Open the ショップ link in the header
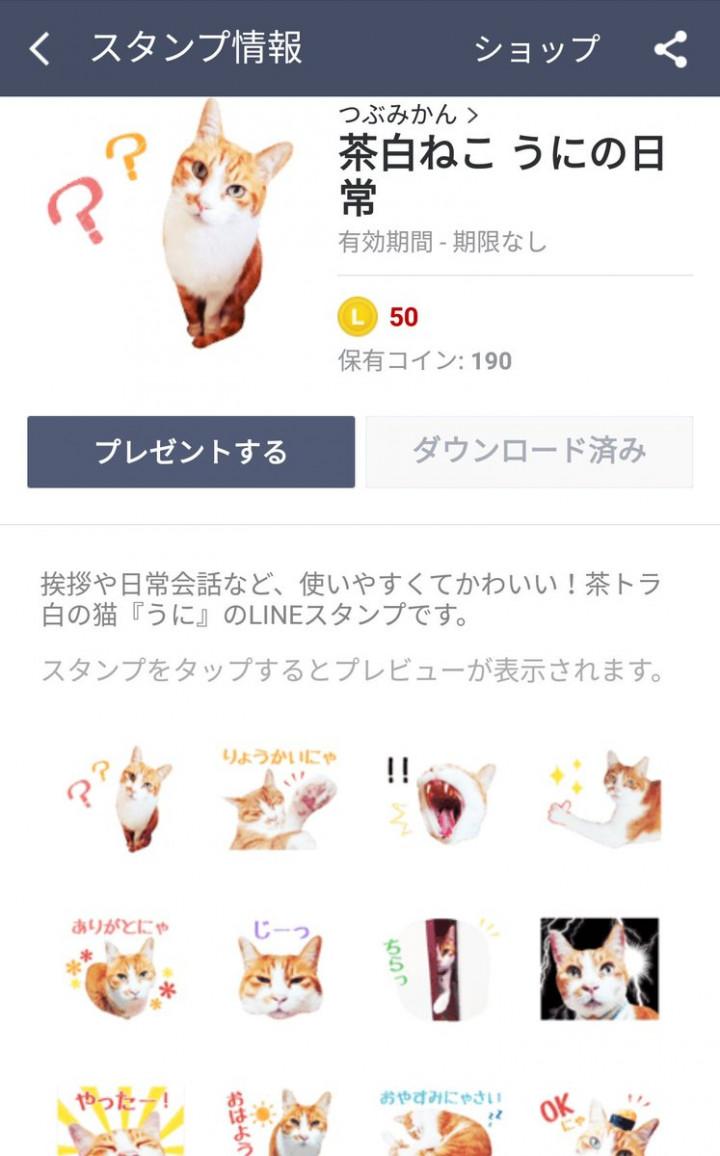Screen dimensions: 720x1156 (536, 48)
